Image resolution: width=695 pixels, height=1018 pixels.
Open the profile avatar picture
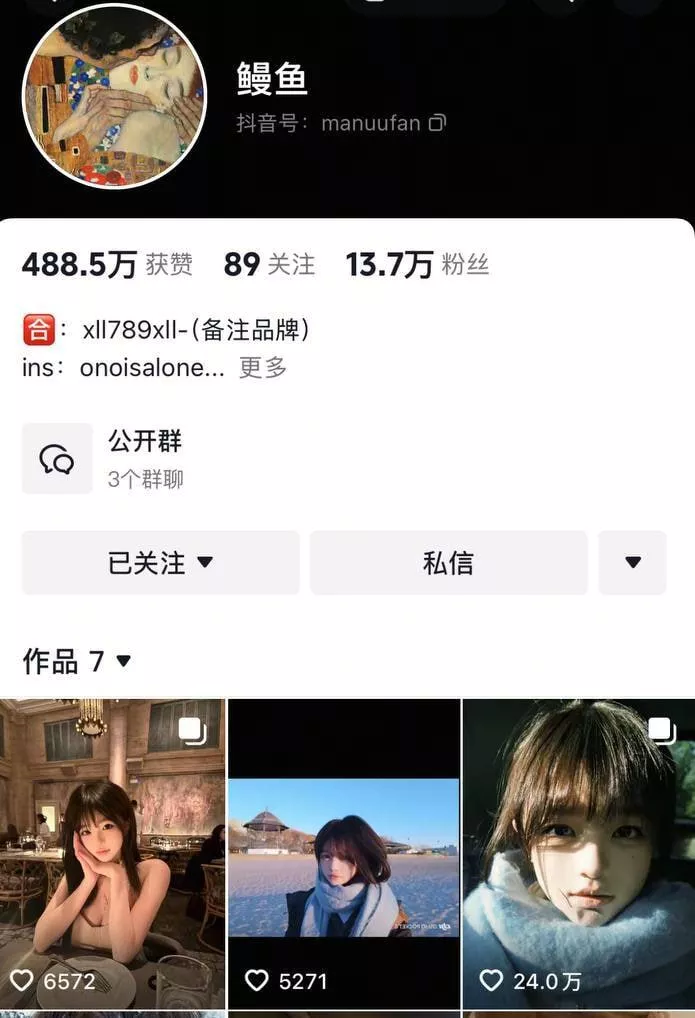click(x=114, y=96)
